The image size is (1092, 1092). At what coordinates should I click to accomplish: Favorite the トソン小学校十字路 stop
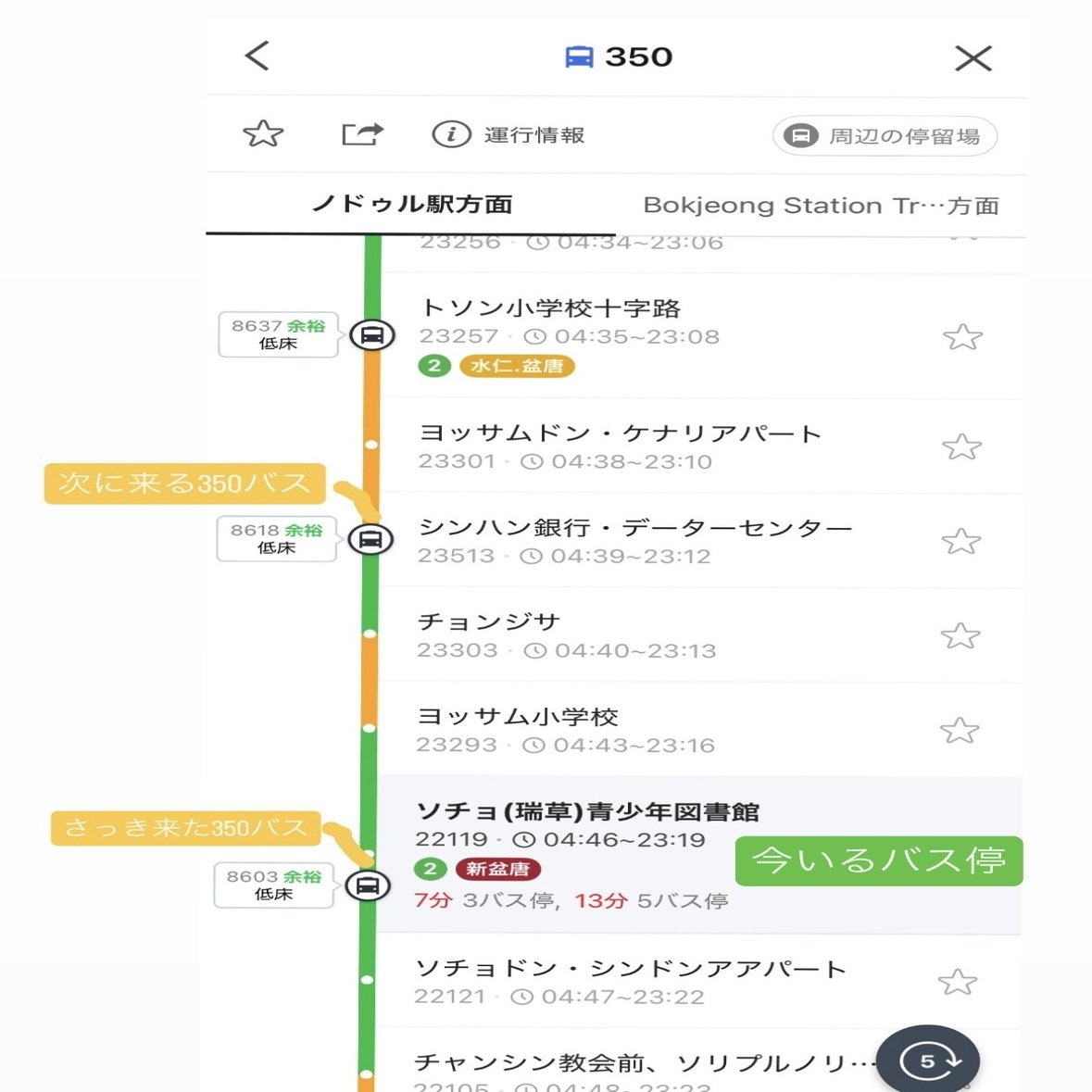pos(962,336)
